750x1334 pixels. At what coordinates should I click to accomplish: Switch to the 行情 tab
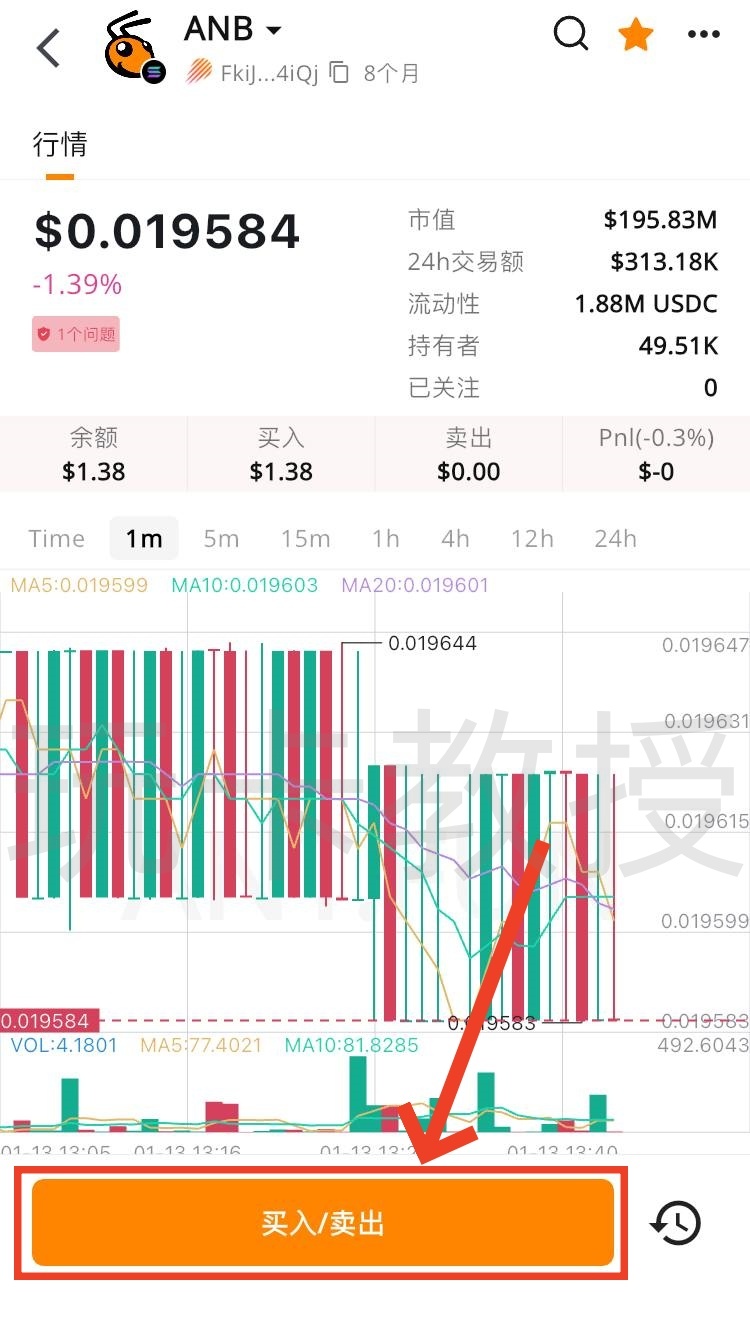tap(61, 145)
